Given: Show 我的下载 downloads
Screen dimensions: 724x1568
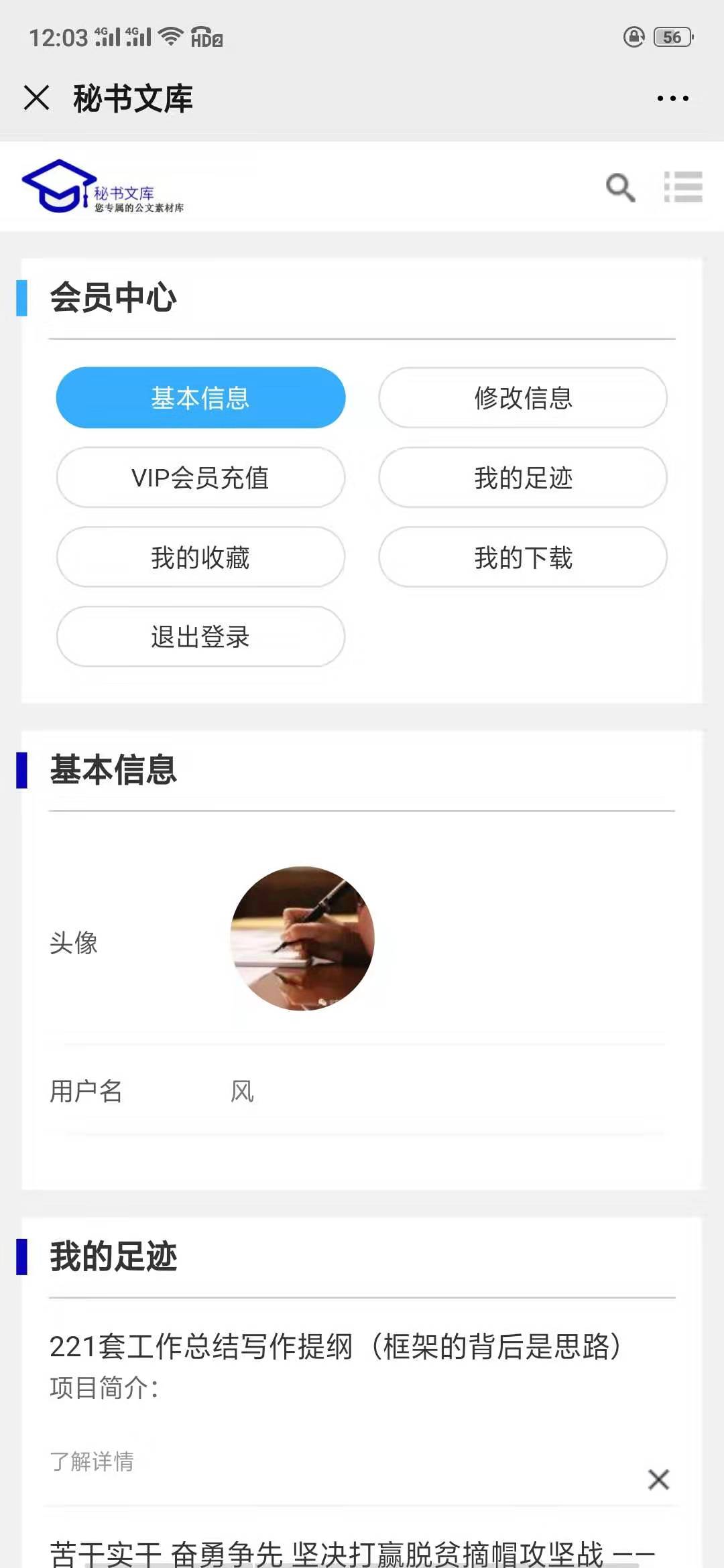Looking at the screenshot, I should coord(523,558).
